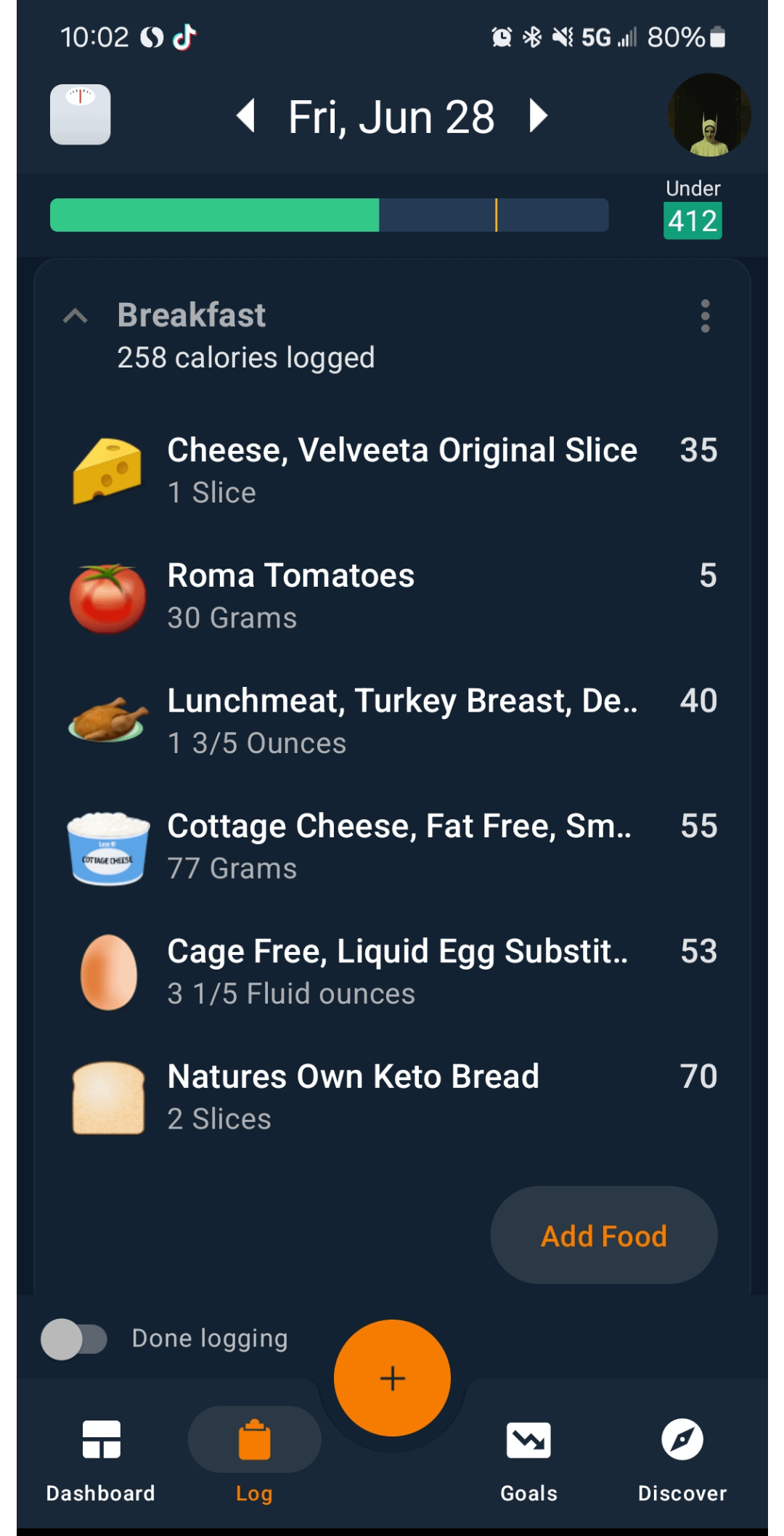Open the Velveeta Original Slice entry
Screen dimensions: 784x1536
[x=392, y=471]
